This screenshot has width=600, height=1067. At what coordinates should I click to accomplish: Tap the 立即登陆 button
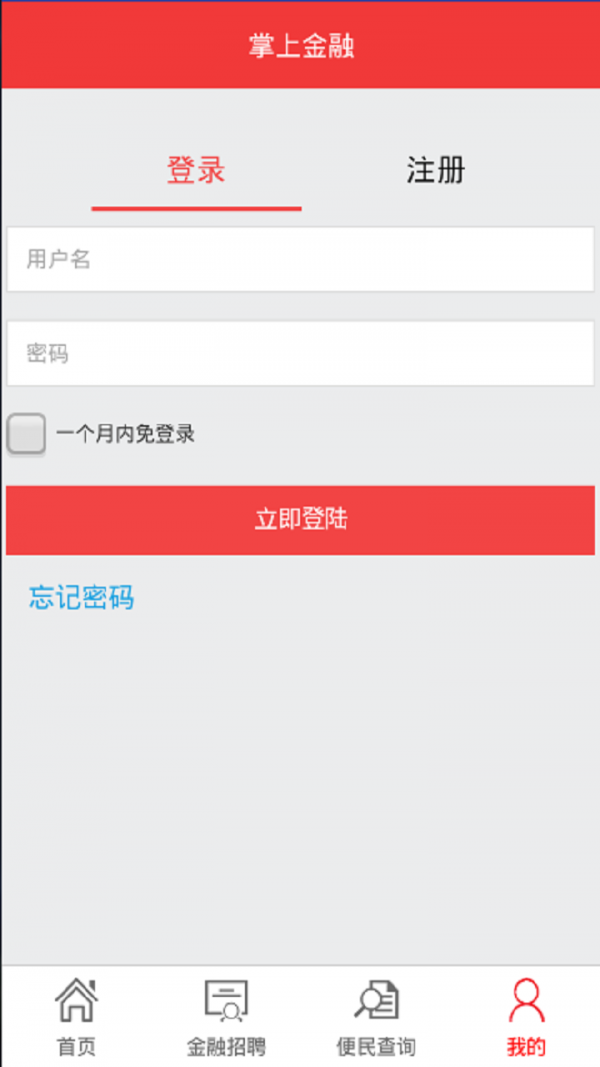coord(300,520)
